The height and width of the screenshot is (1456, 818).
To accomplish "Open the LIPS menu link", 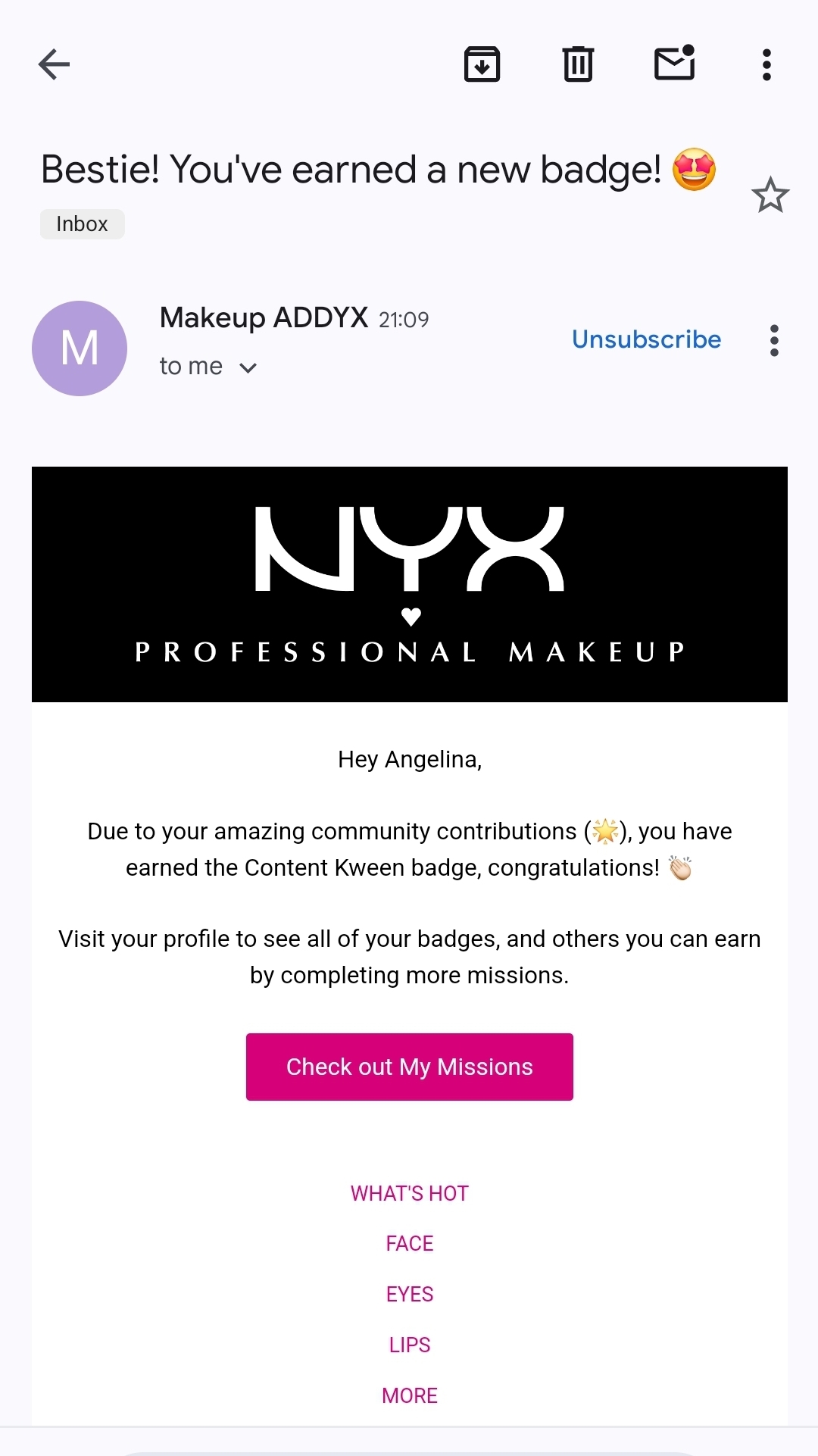I will click(x=409, y=1344).
